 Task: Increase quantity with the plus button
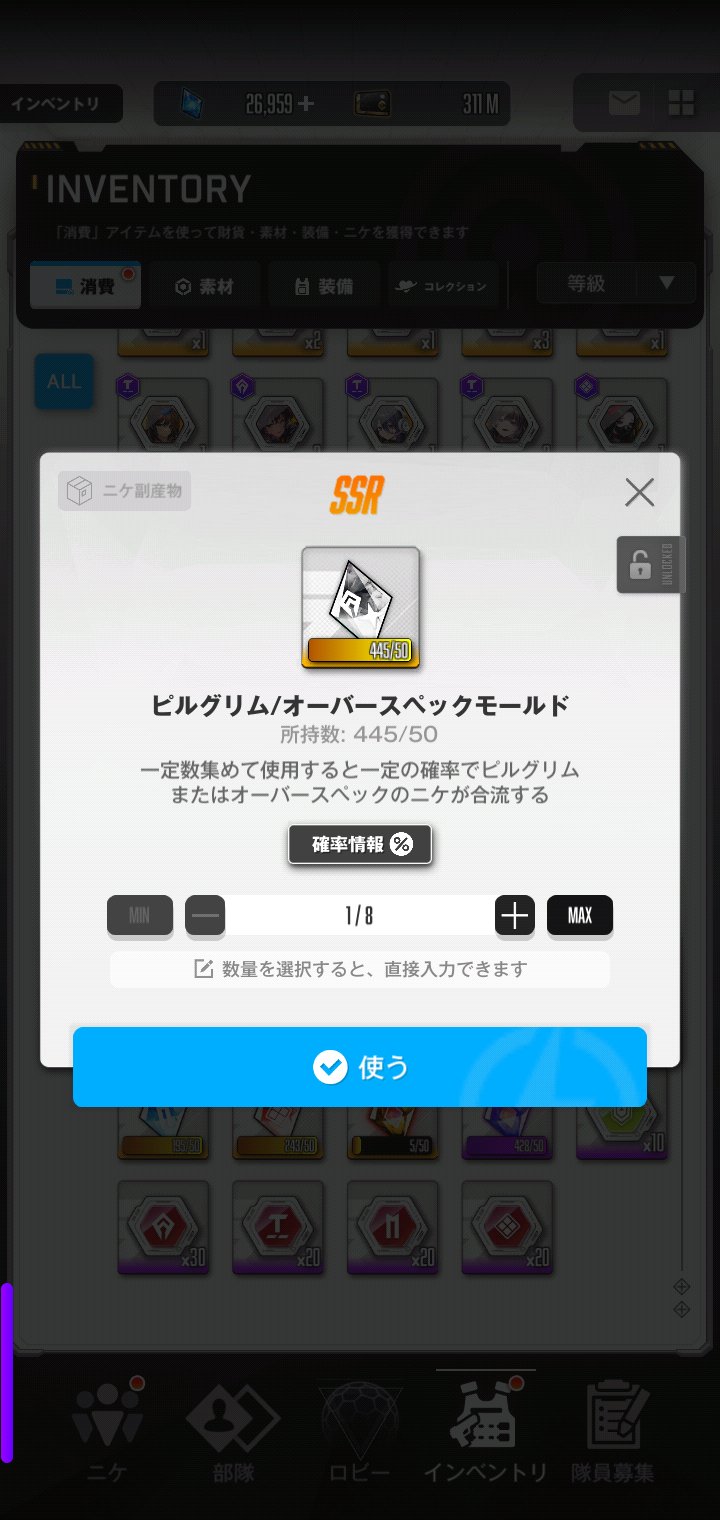tap(514, 915)
